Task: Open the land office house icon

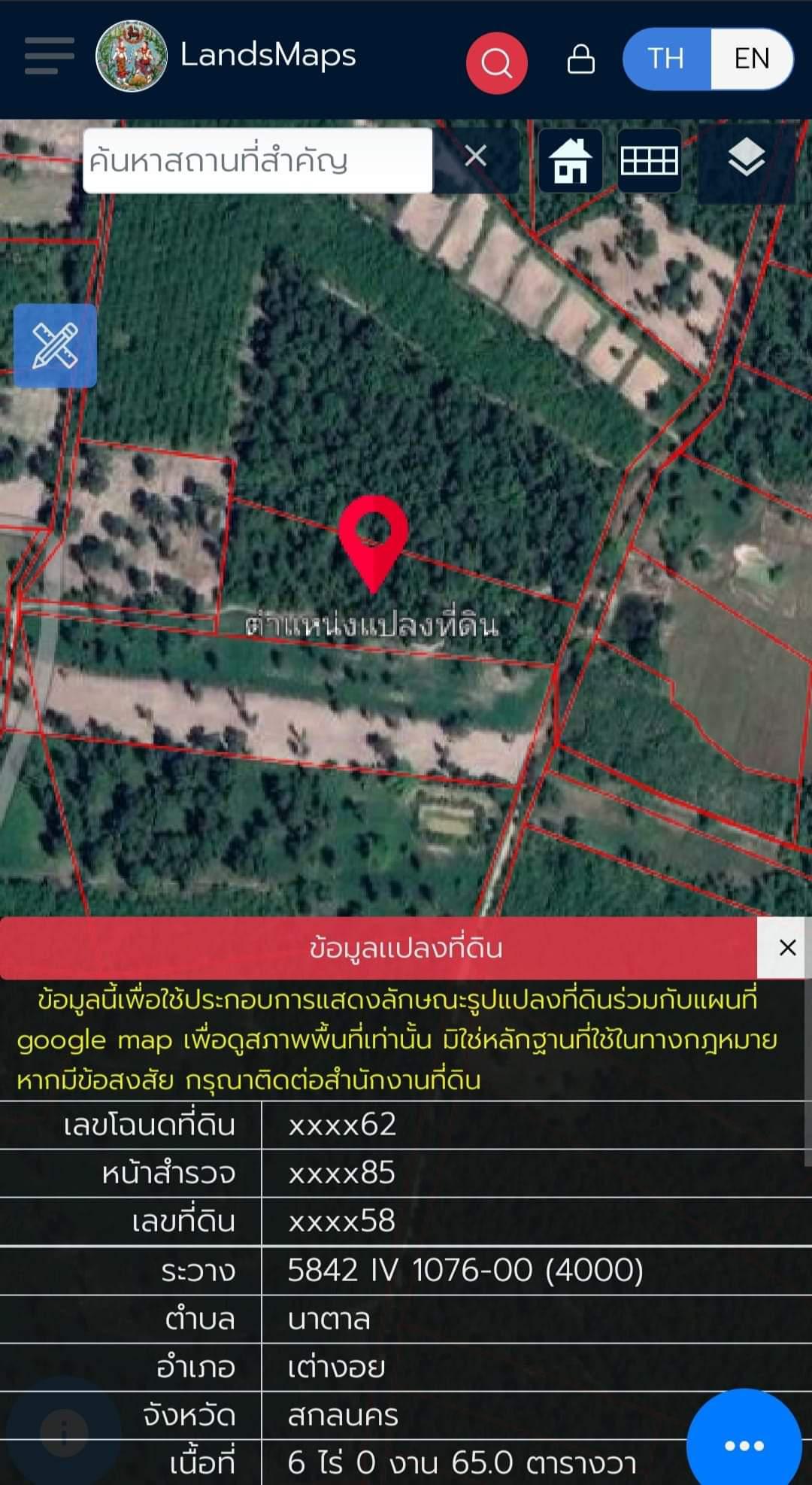Action: point(571,161)
